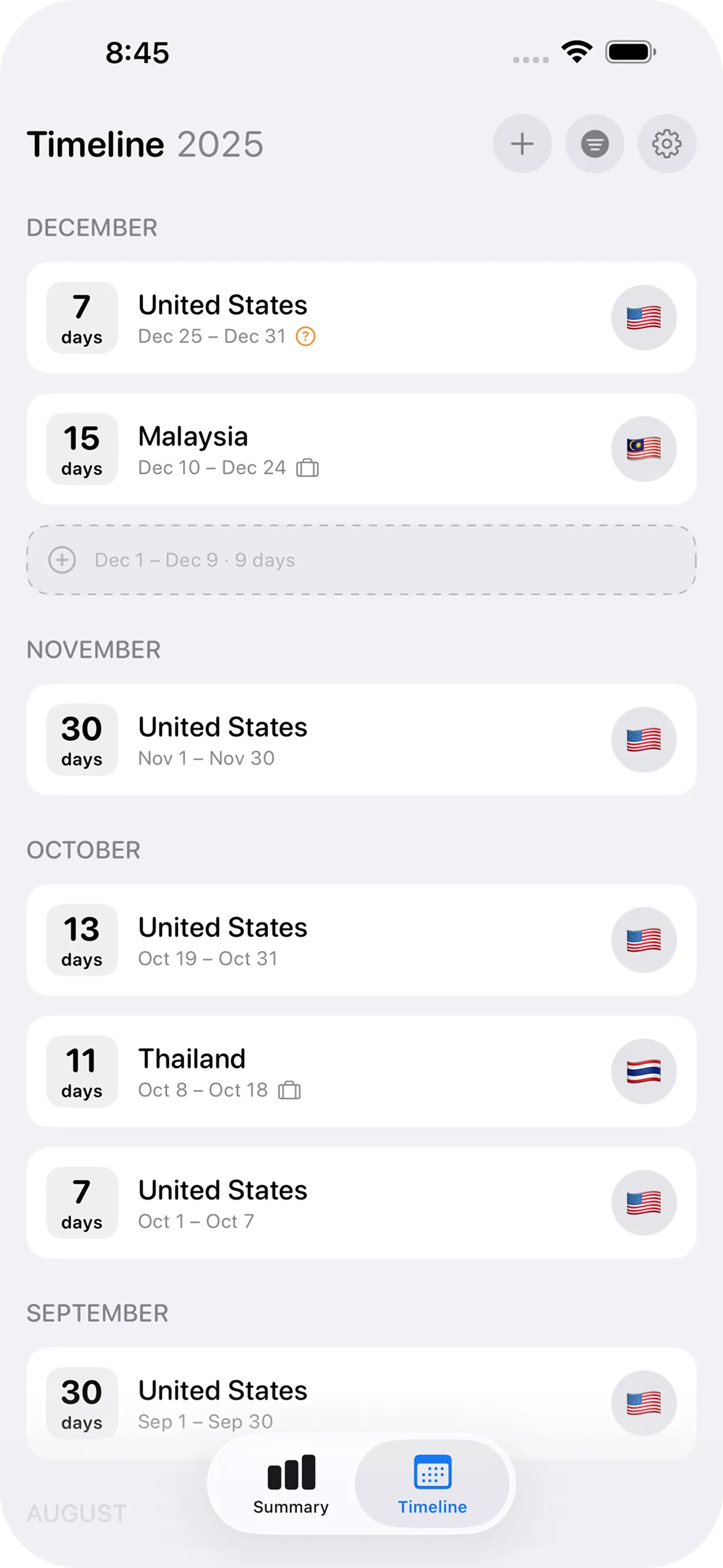Open Thailand Oct 8 – Oct 18 entry

[360, 1072]
